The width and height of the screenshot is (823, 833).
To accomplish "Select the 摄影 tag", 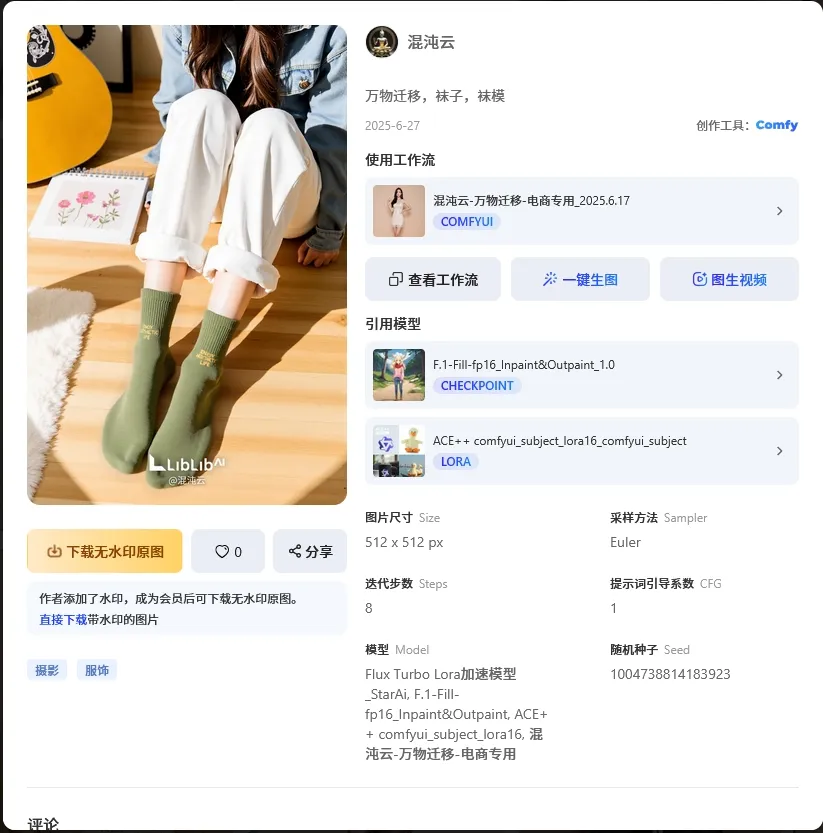I will (x=47, y=670).
